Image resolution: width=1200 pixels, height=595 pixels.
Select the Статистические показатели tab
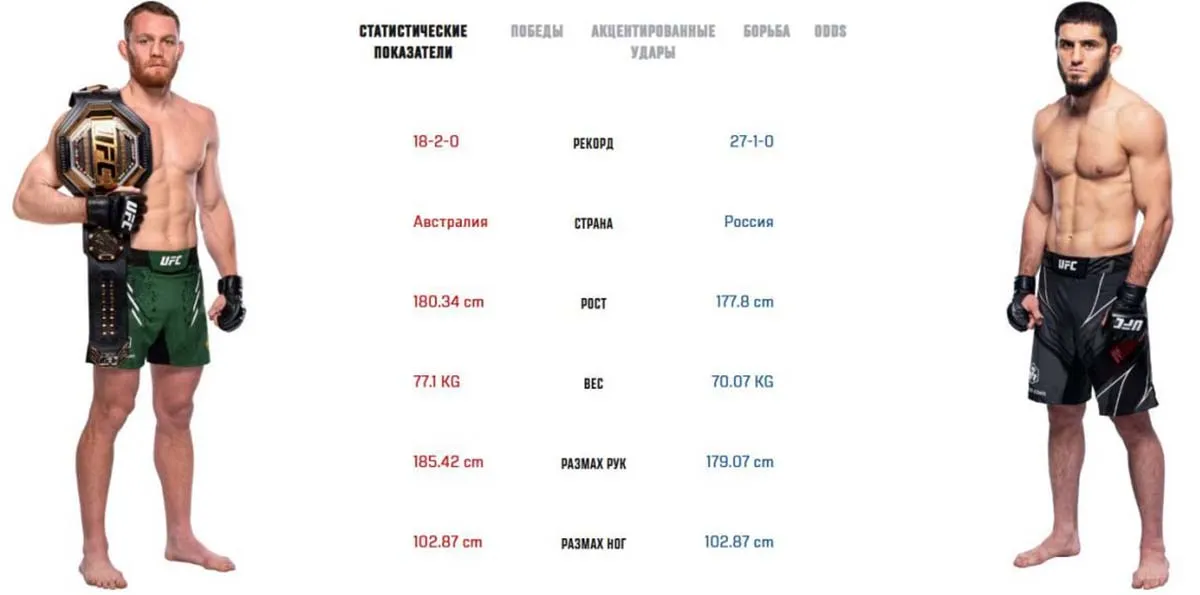click(x=413, y=42)
